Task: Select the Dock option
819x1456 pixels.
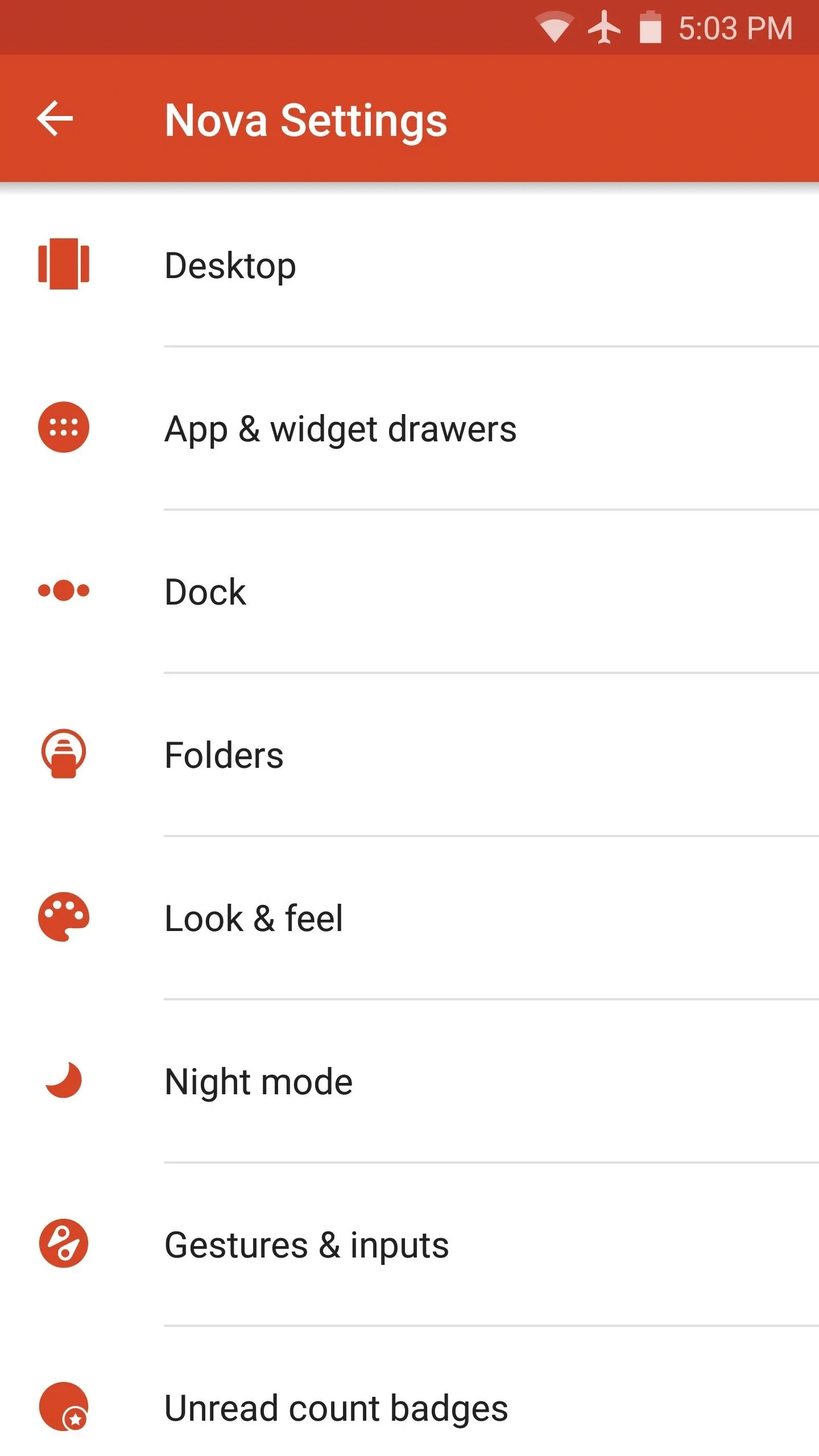Action: click(x=409, y=591)
